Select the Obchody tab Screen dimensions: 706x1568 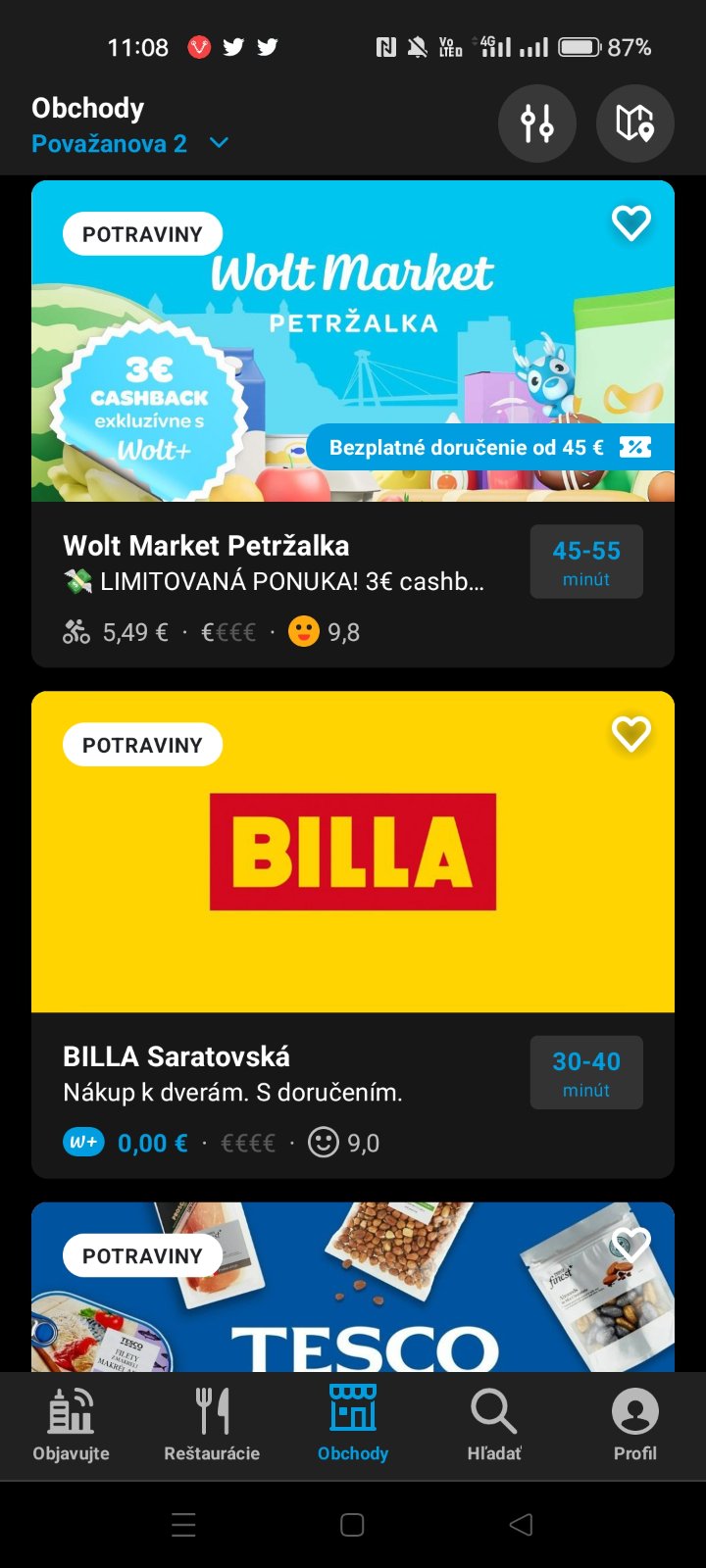coord(353,1426)
